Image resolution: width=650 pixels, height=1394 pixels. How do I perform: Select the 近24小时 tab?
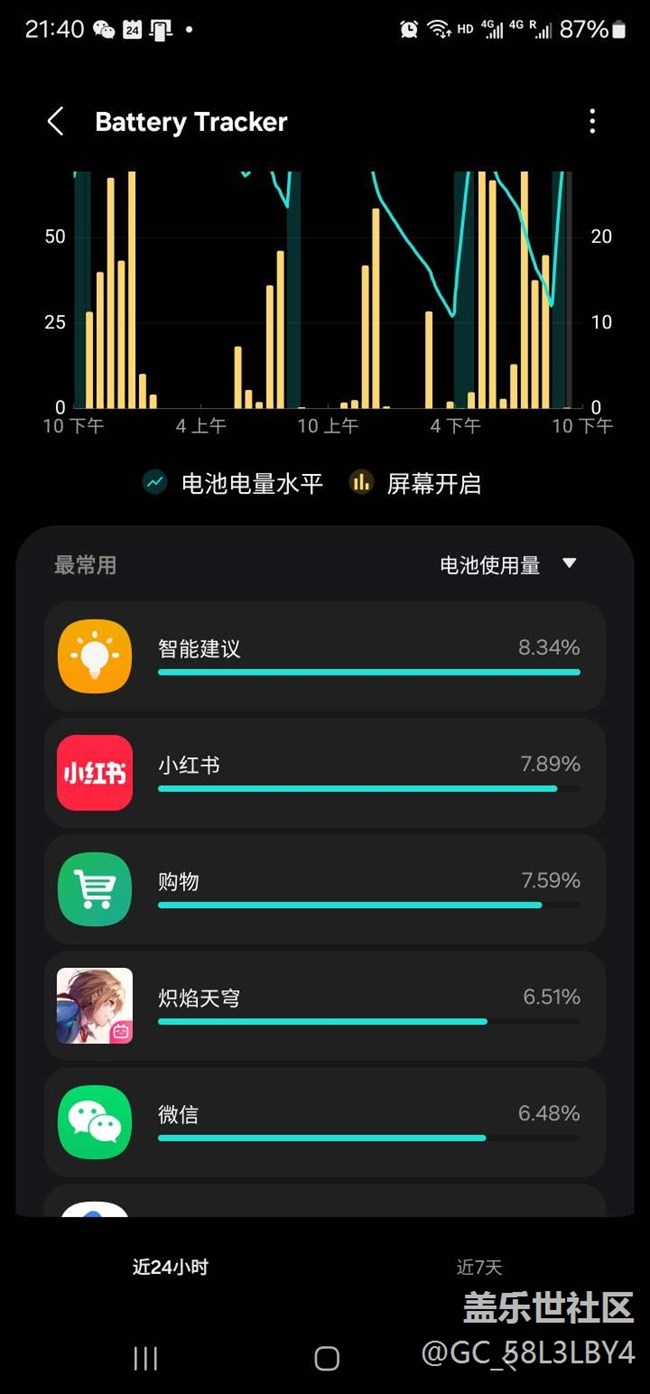click(x=170, y=1267)
